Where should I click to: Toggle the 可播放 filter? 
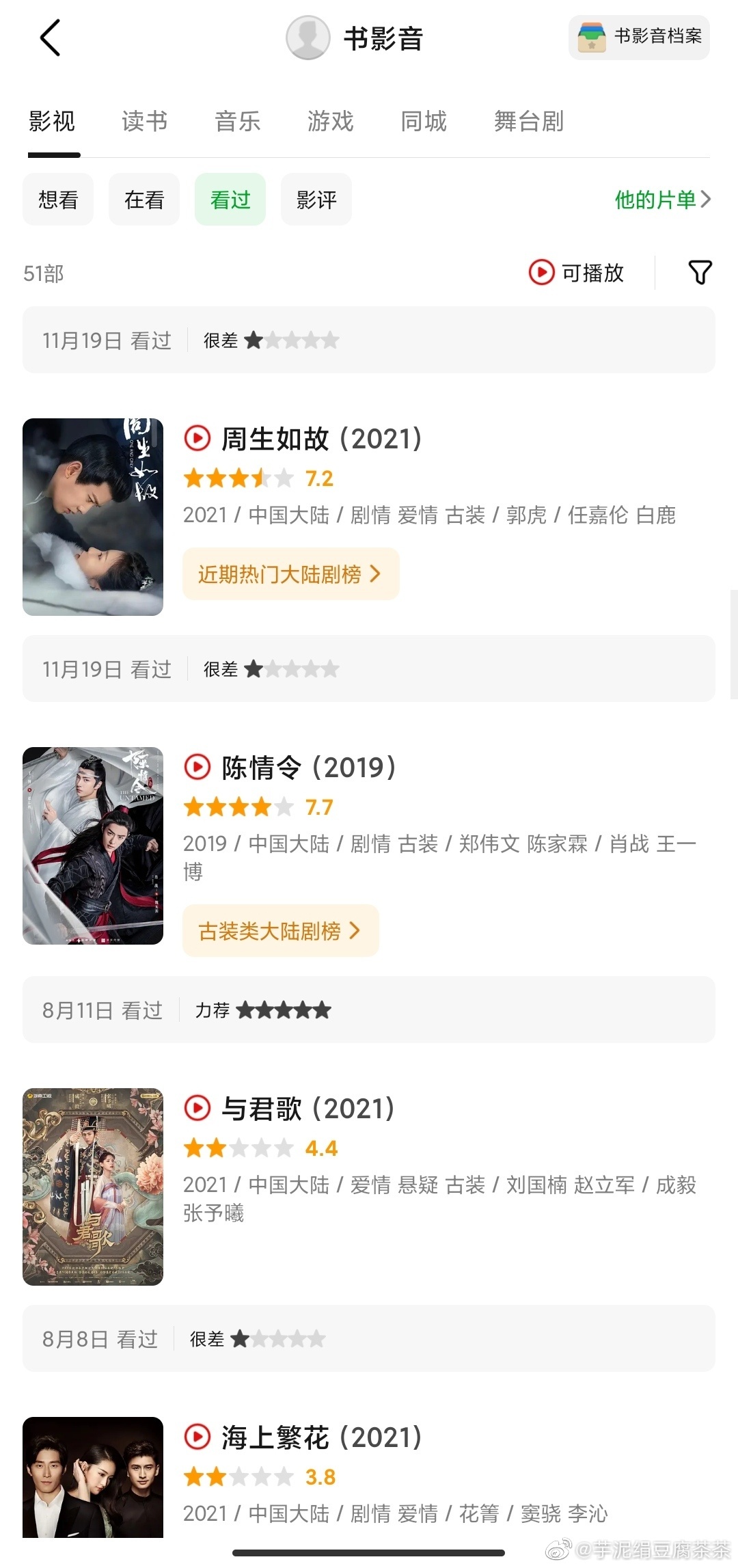[576, 273]
